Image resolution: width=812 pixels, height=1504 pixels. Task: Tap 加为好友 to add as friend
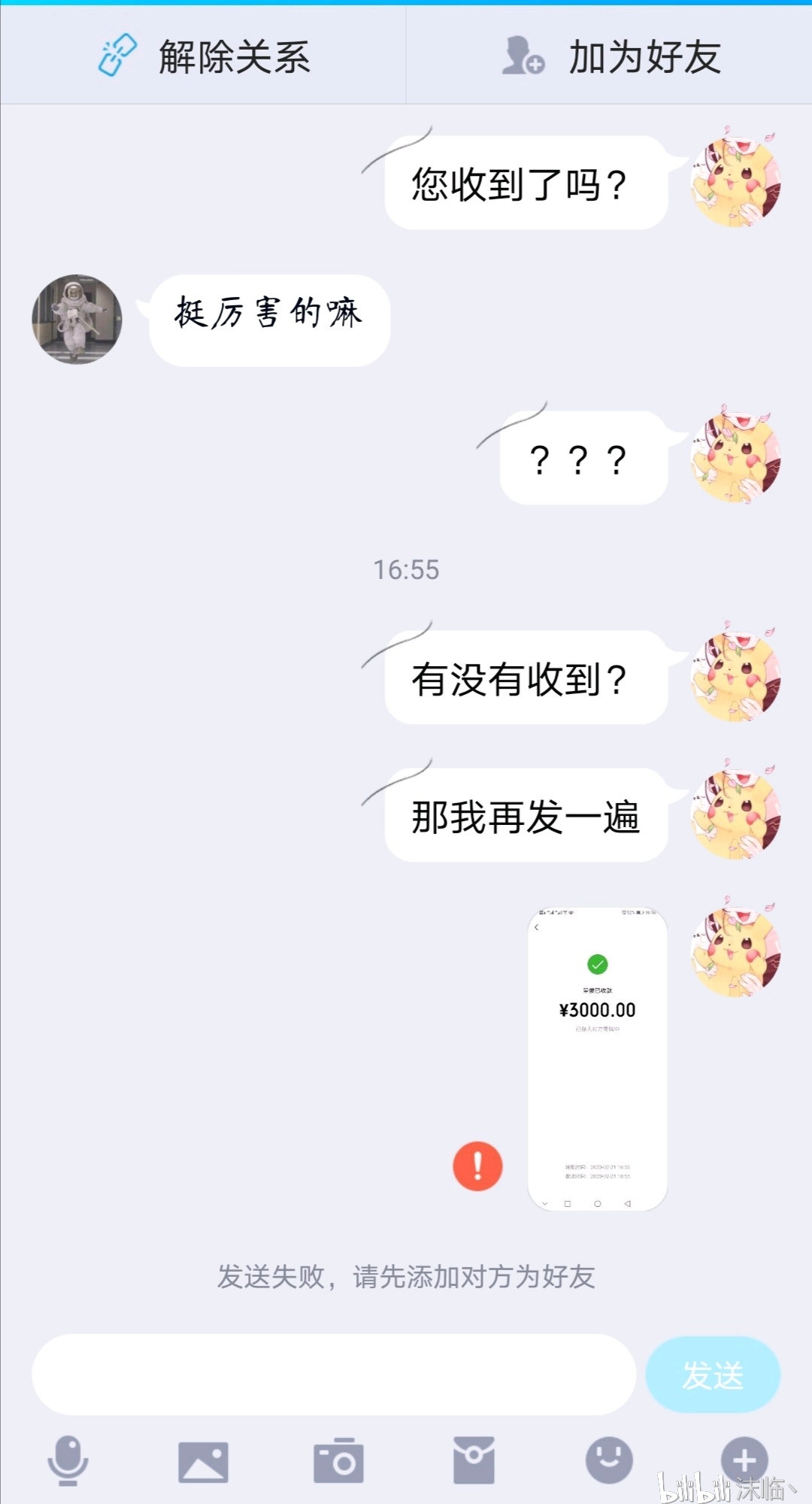click(611, 56)
